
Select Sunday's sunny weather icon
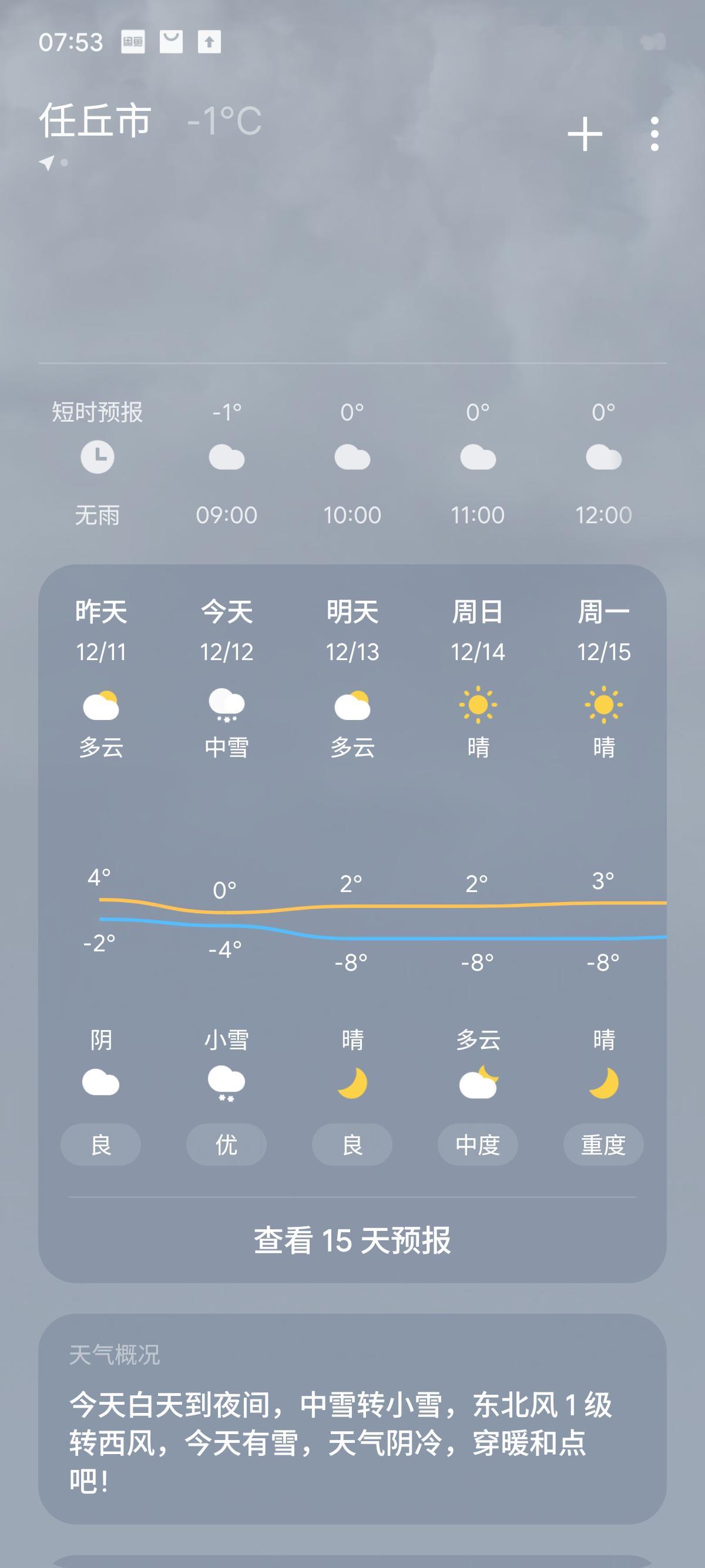pyautogui.click(x=478, y=706)
